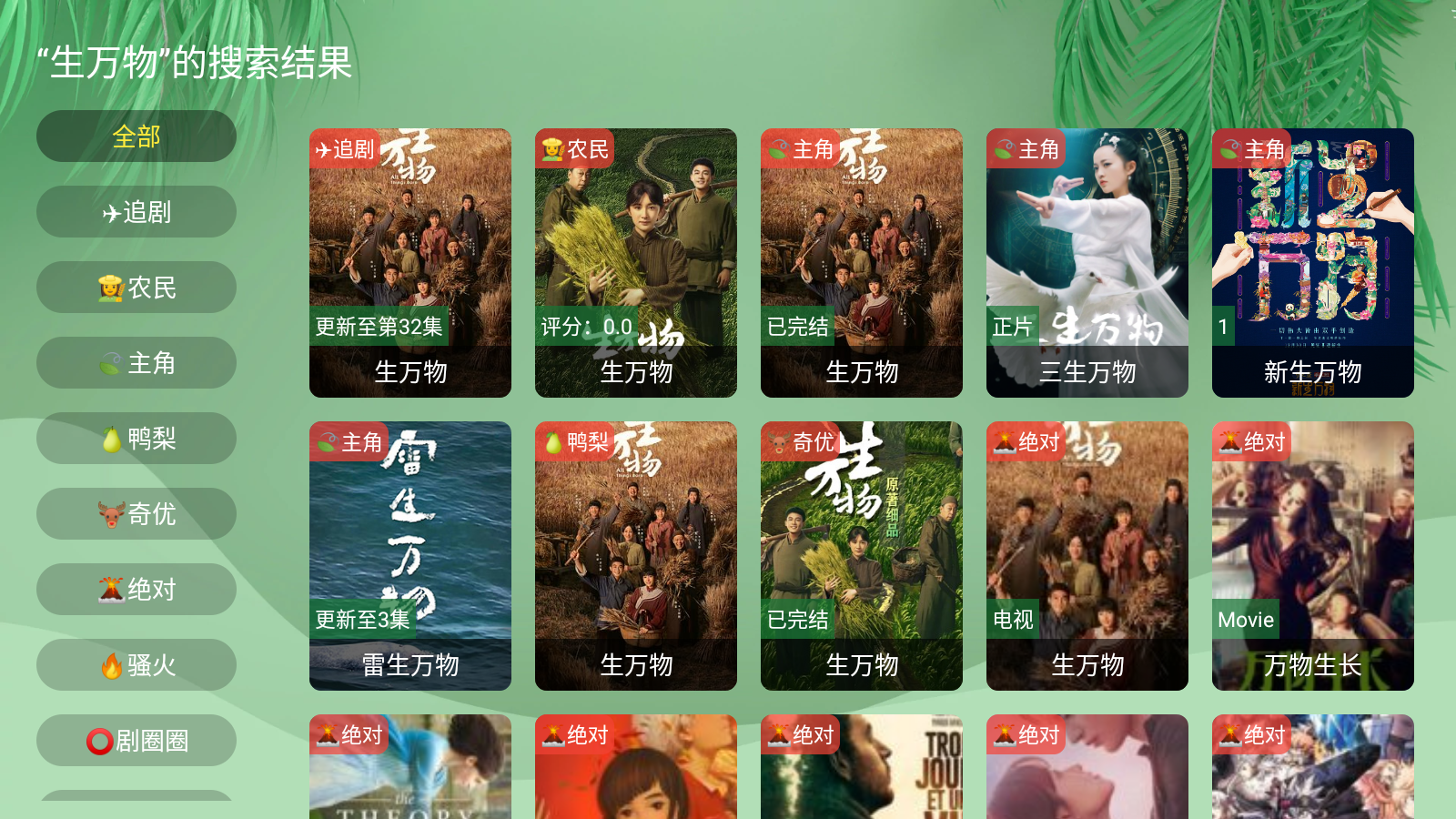The image size is (1456, 819).
Task: Open the completed 生万物 from 主角
Action: point(862,263)
